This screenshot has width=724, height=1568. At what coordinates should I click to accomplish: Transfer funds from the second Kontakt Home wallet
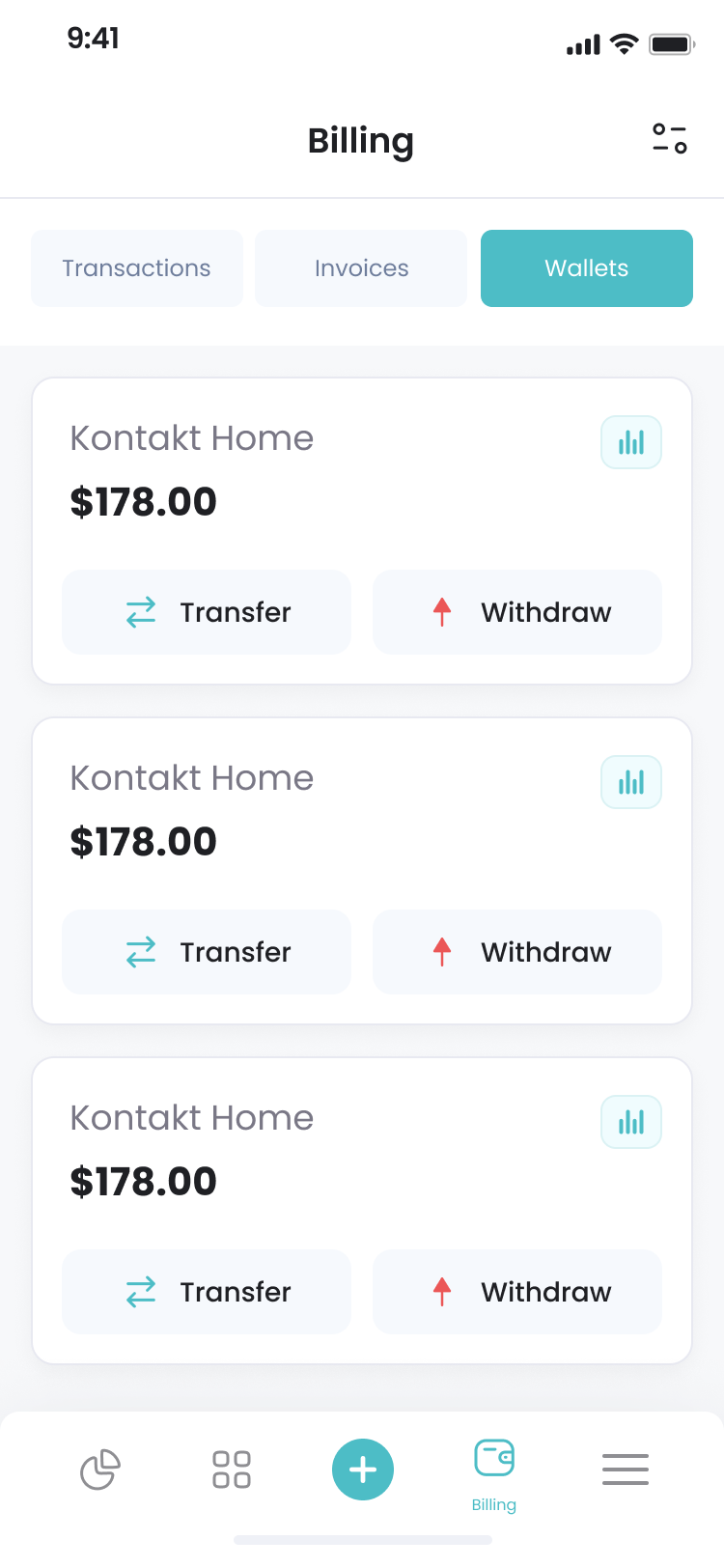coord(207,952)
